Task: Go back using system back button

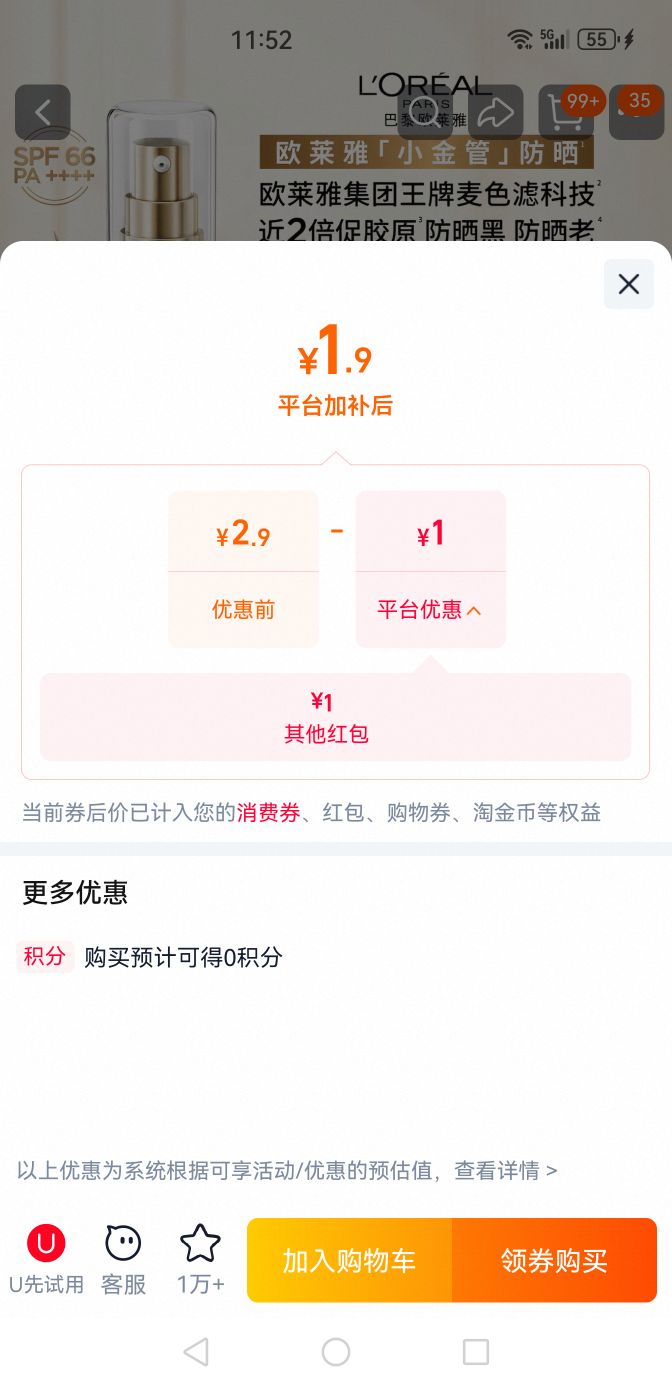Action: [196, 1352]
